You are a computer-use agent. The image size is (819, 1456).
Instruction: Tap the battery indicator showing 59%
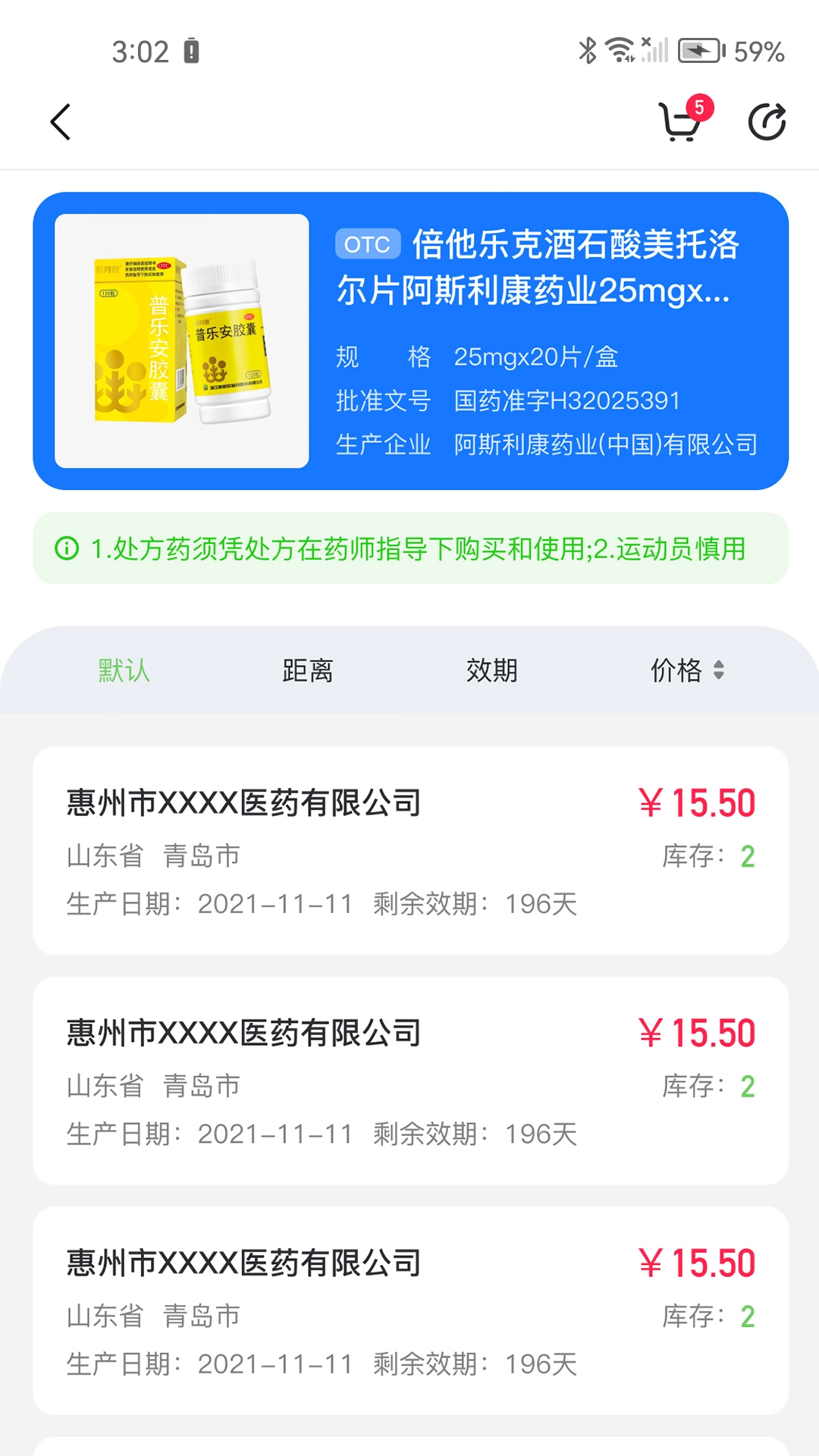pos(701,50)
